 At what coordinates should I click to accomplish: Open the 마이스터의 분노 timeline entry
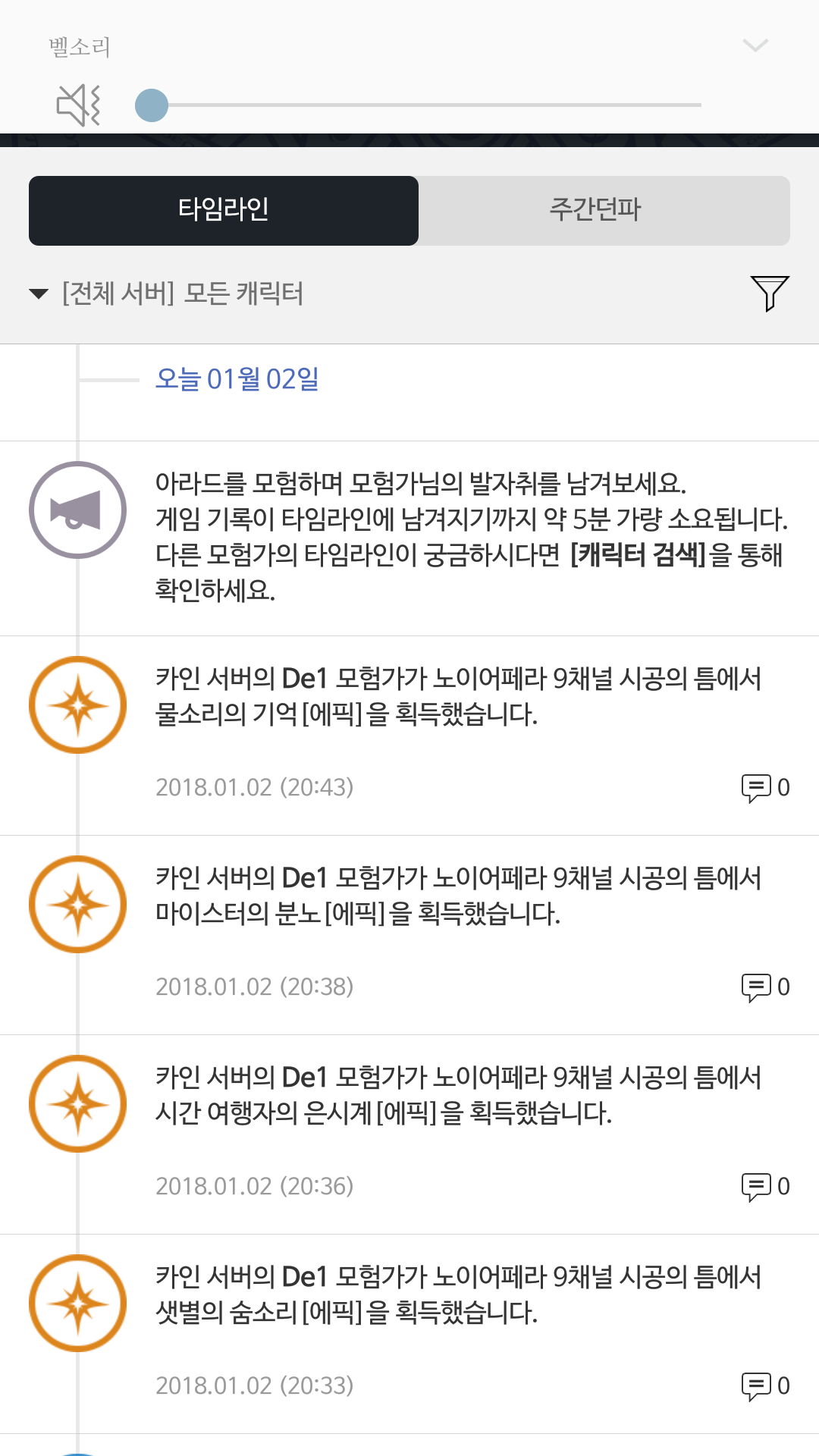click(458, 896)
